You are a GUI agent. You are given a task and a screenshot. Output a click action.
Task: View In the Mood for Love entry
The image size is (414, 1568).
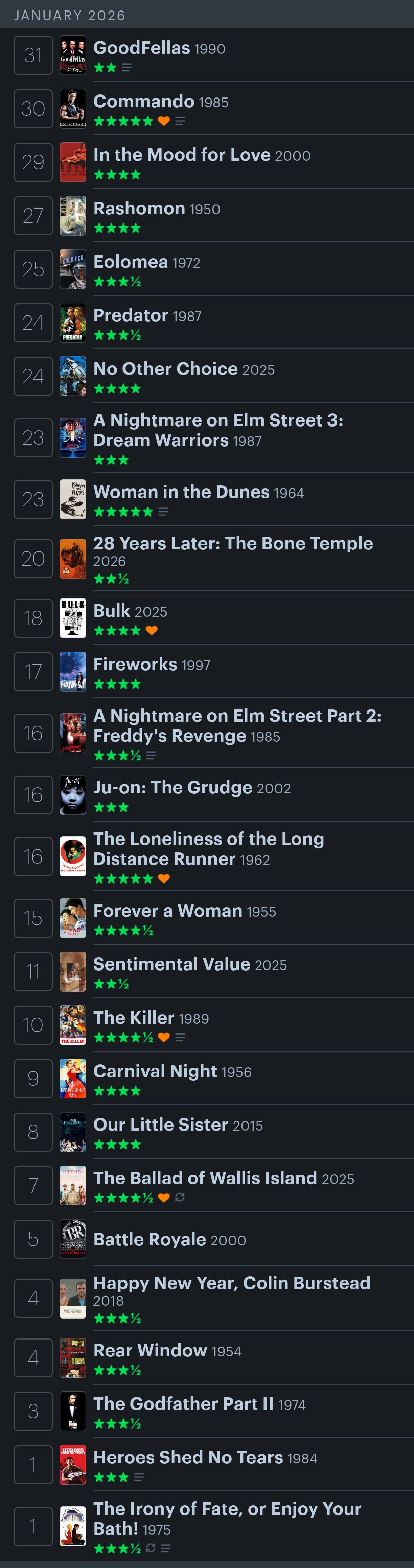[182, 155]
